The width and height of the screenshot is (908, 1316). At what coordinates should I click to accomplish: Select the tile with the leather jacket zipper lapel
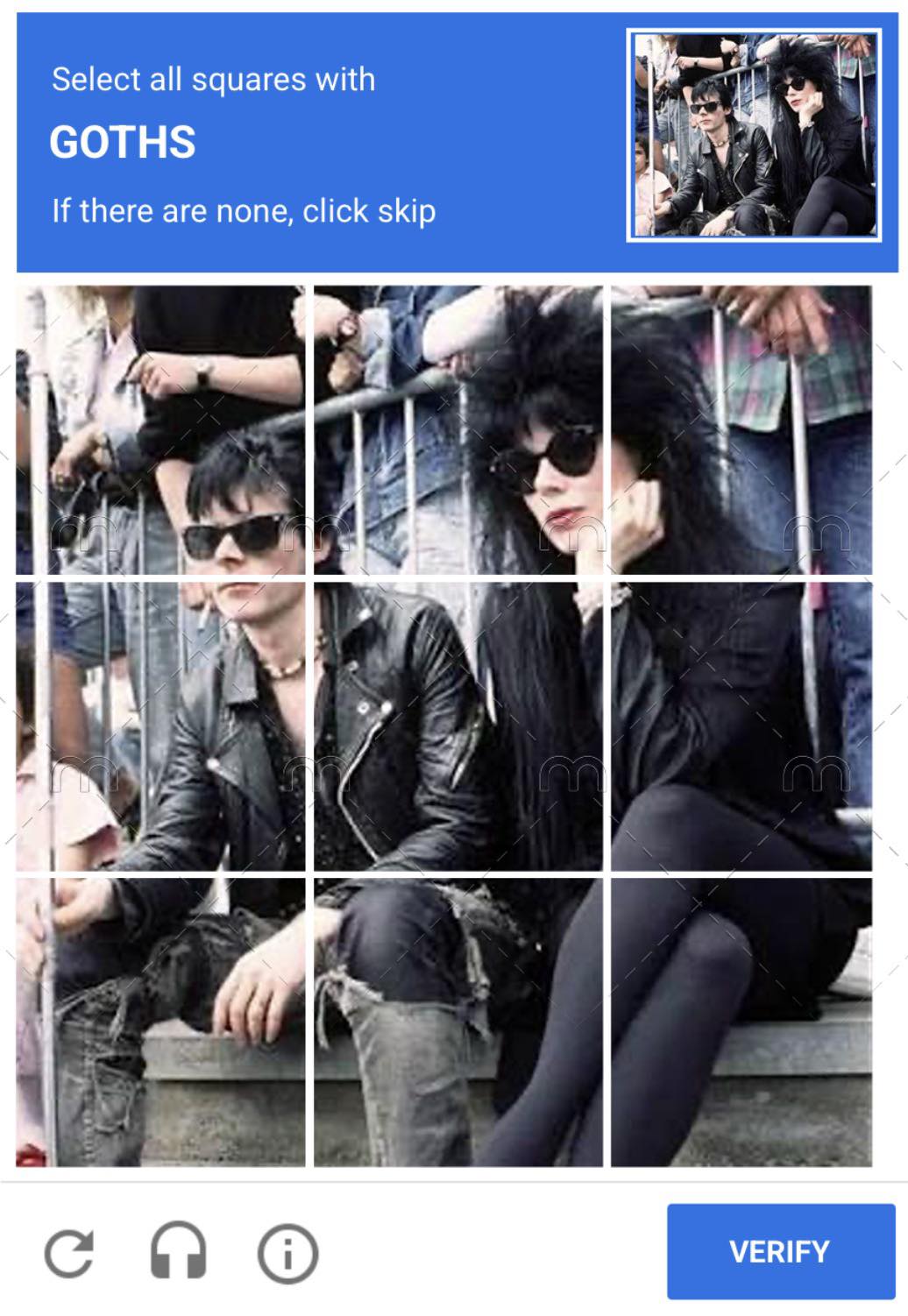(x=458, y=727)
